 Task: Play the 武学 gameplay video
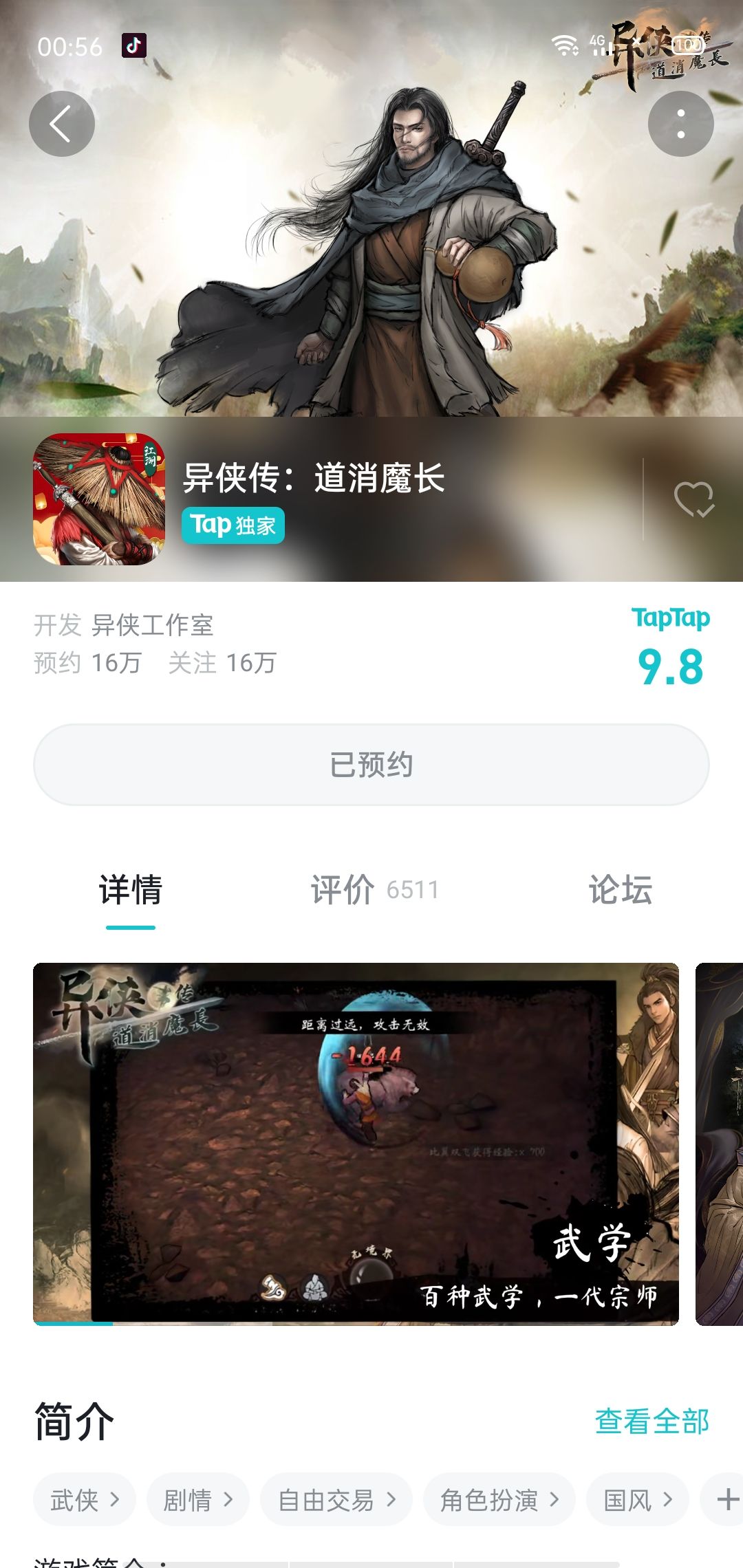pos(356,1144)
